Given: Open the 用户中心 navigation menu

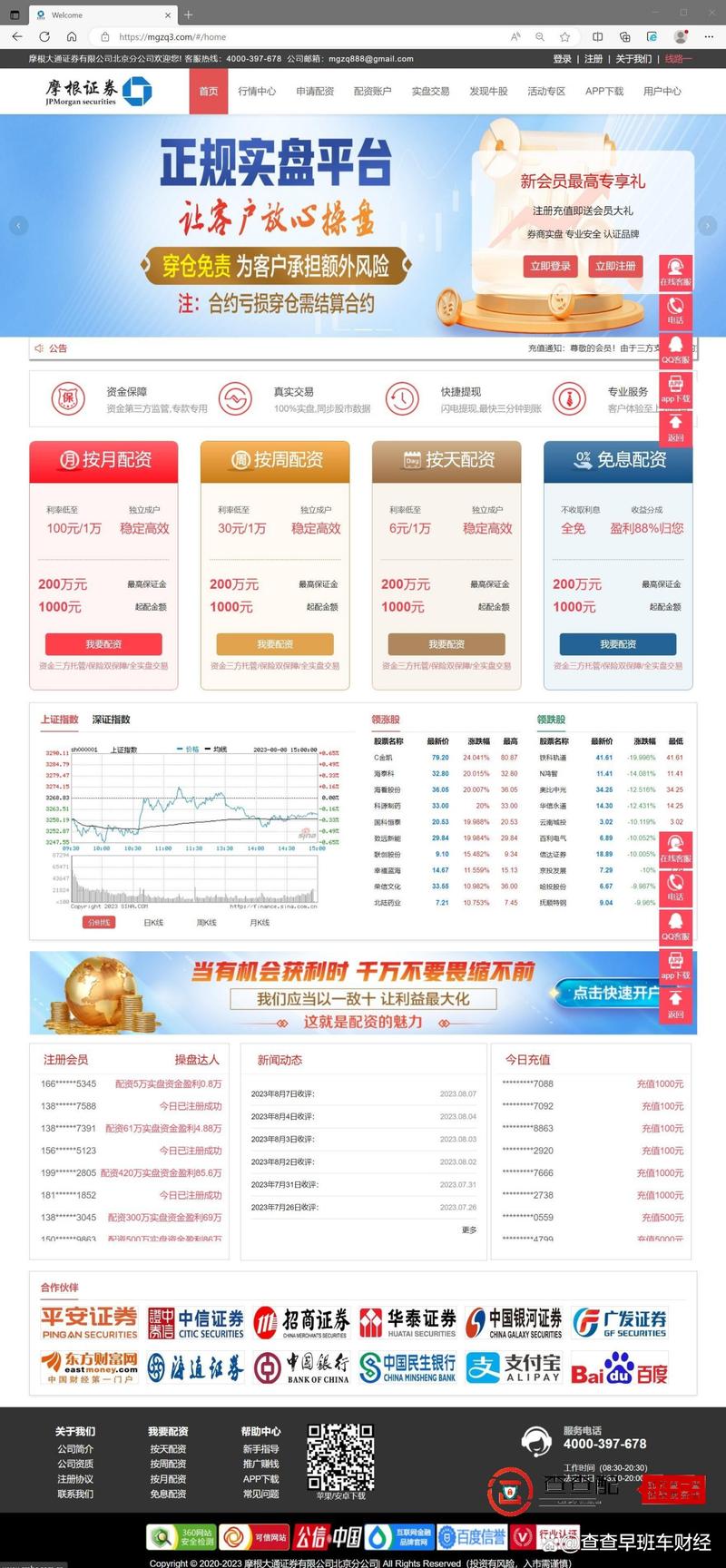Looking at the screenshot, I should click(663, 91).
